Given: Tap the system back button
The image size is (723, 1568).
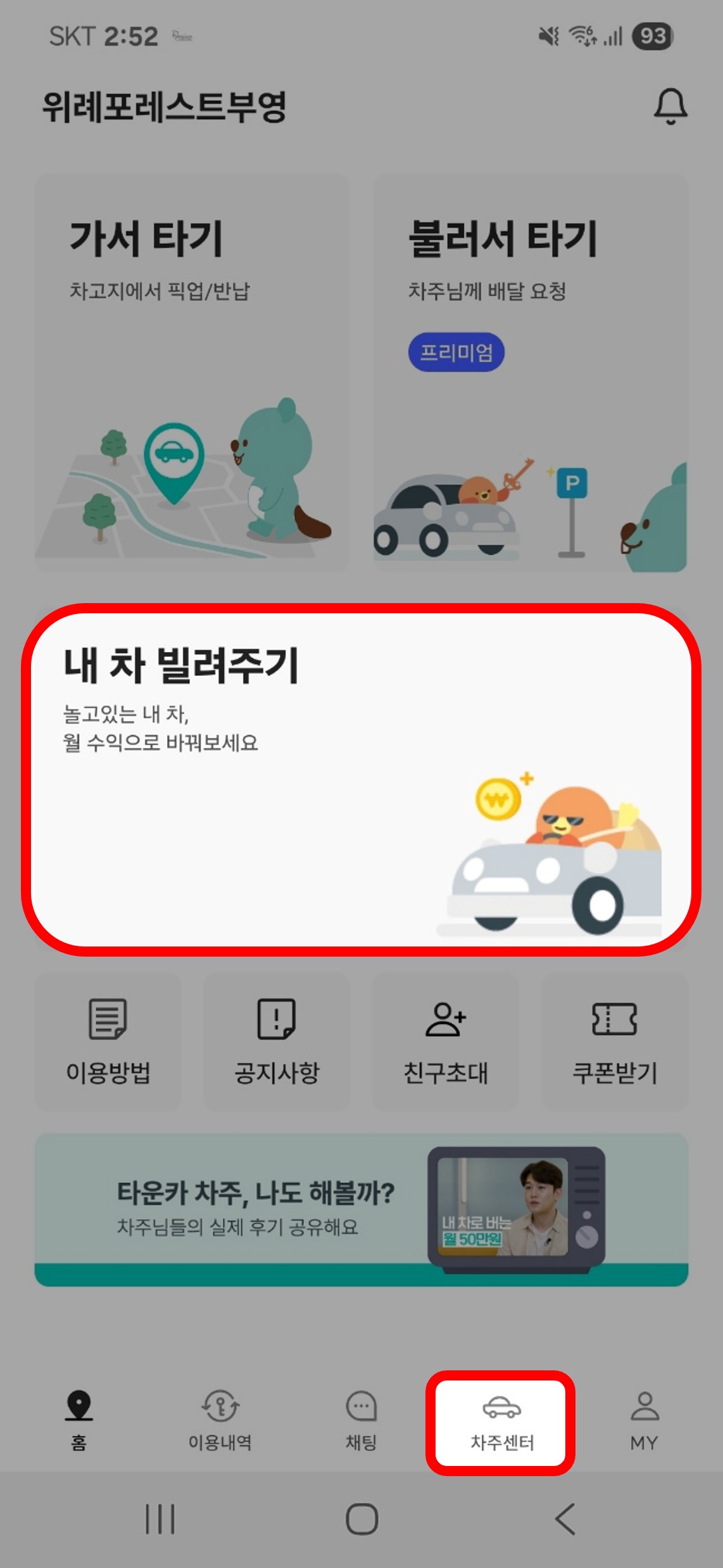Looking at the screenshot, I should (x=565, y=1519).
